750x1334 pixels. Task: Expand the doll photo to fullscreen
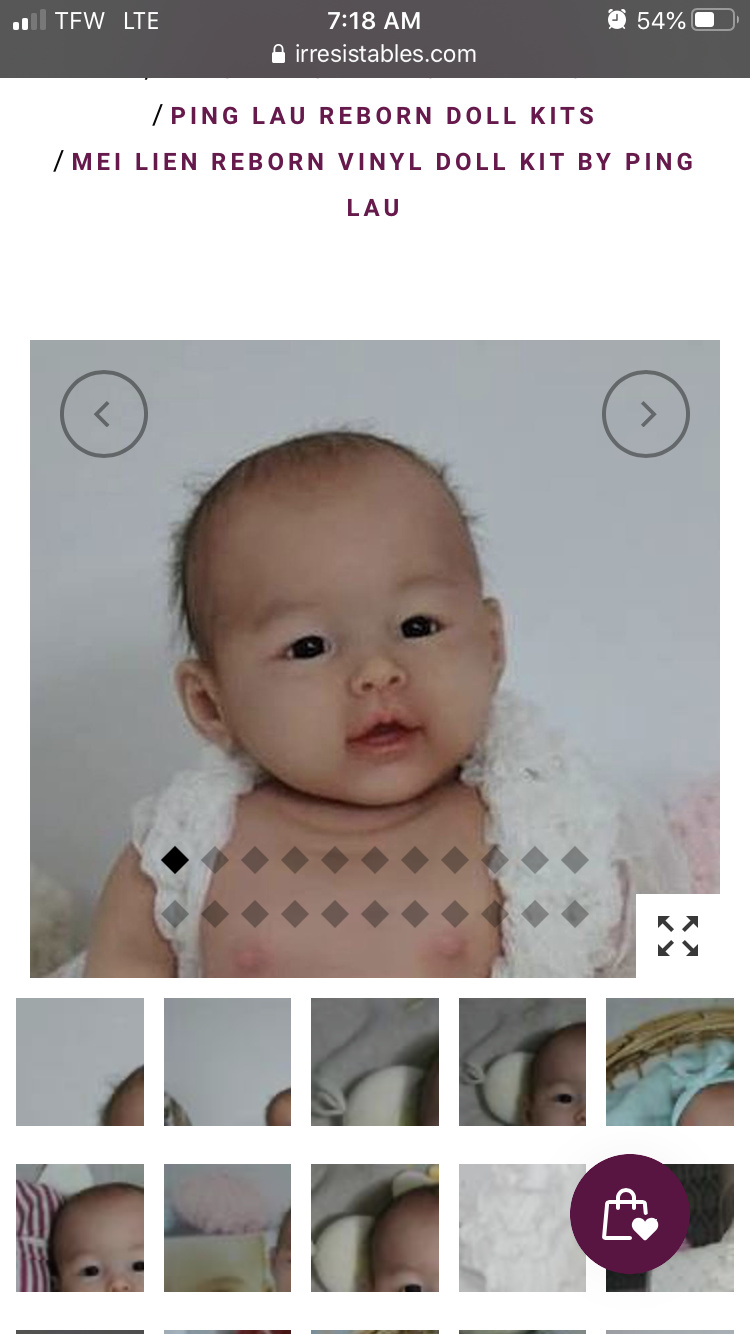(678, 936)
